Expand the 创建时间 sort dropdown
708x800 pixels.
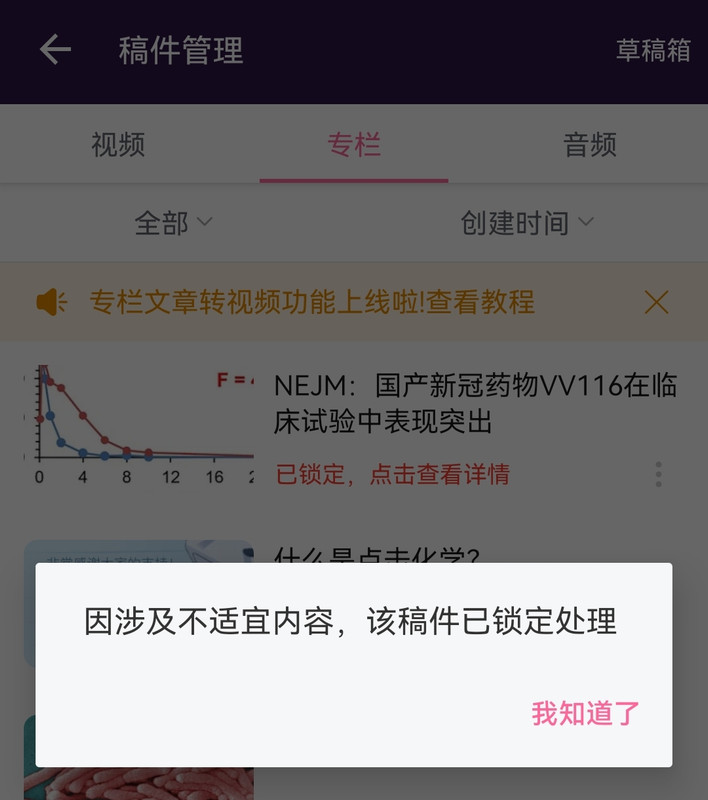pyautogui.click(x=527, y=223)
